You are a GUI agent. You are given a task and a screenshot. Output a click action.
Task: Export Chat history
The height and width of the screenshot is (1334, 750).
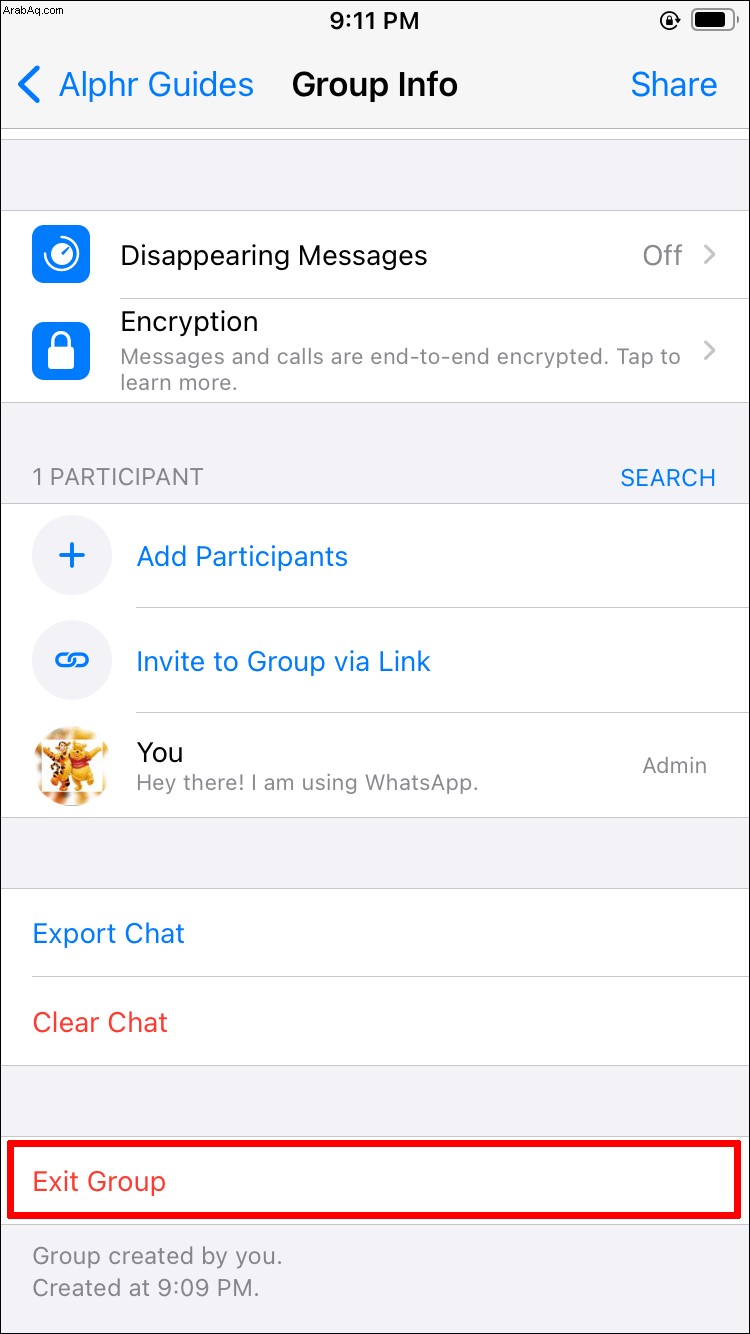[x=375, y=933]
